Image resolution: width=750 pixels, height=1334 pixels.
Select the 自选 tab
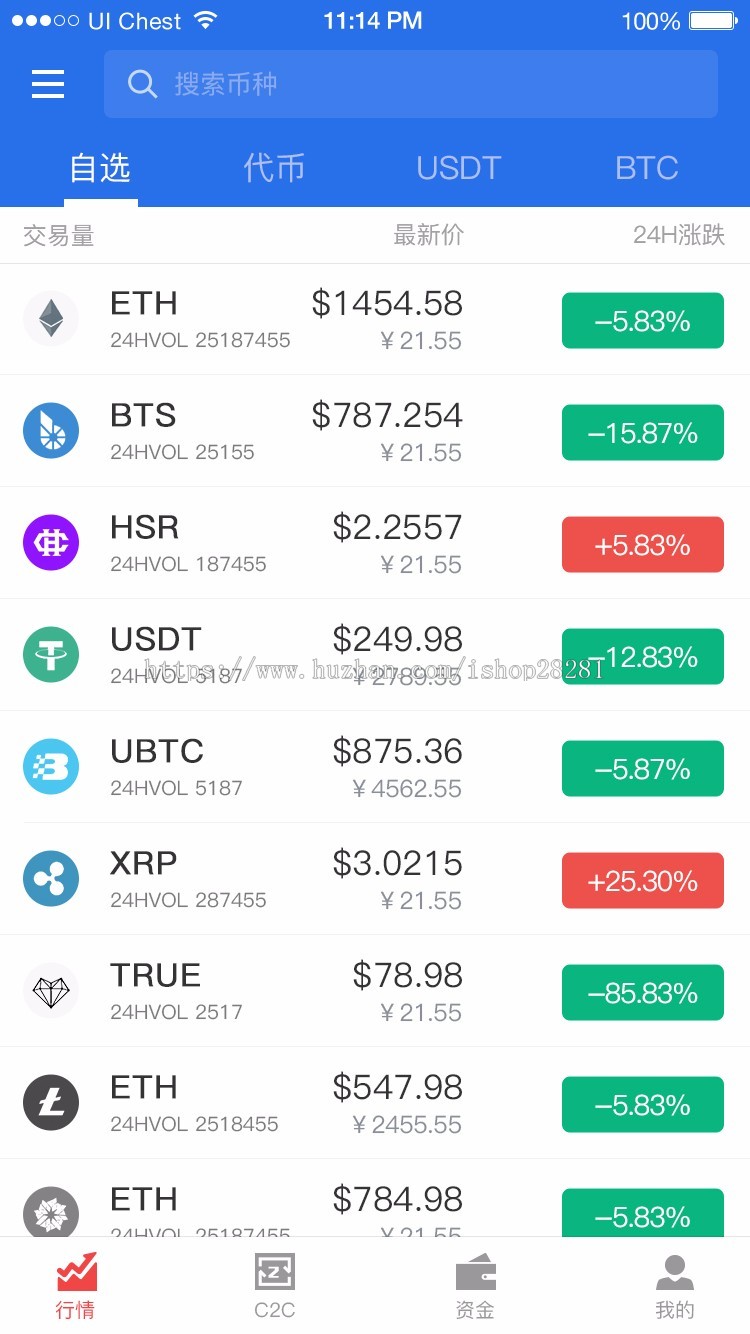coord(100,168)
